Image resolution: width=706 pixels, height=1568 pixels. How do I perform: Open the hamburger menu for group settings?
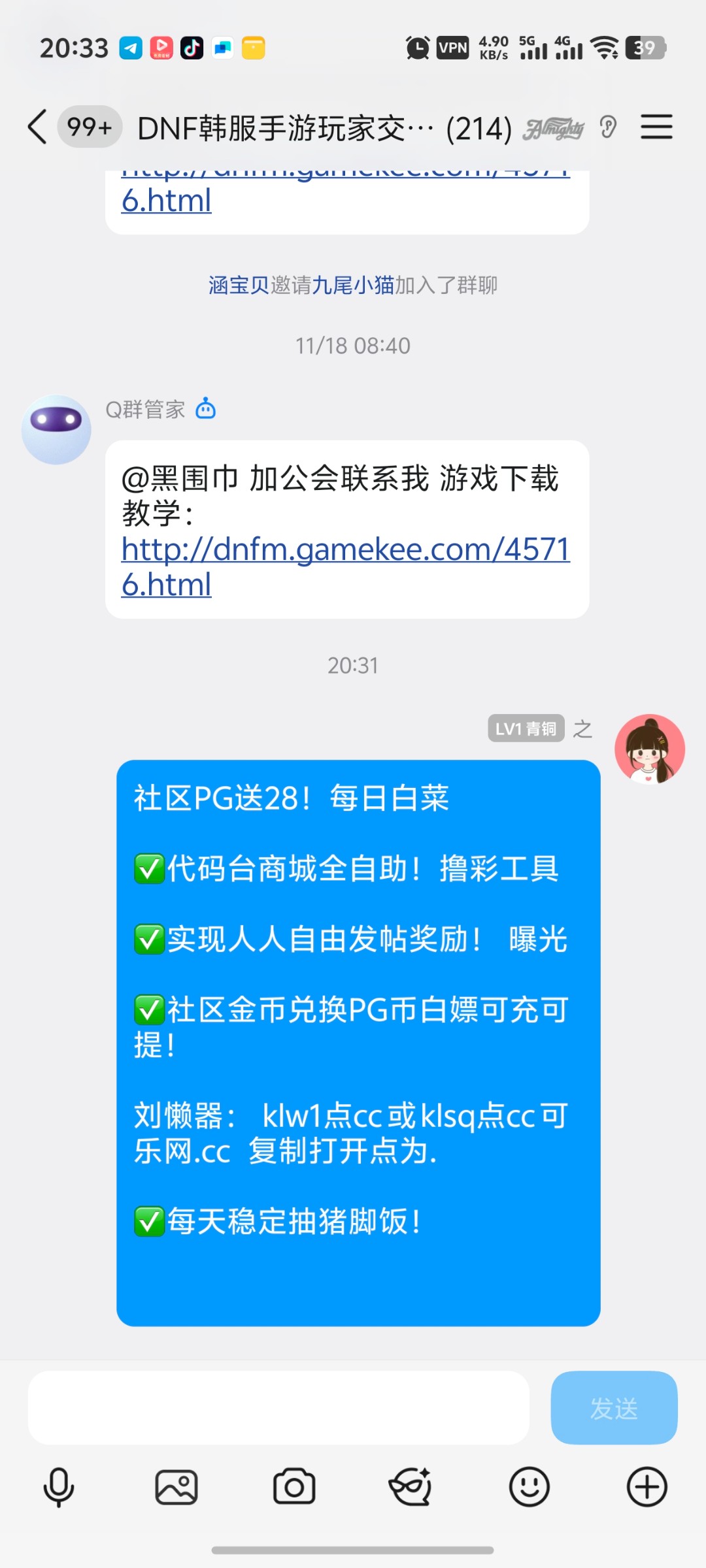(657, 127)
